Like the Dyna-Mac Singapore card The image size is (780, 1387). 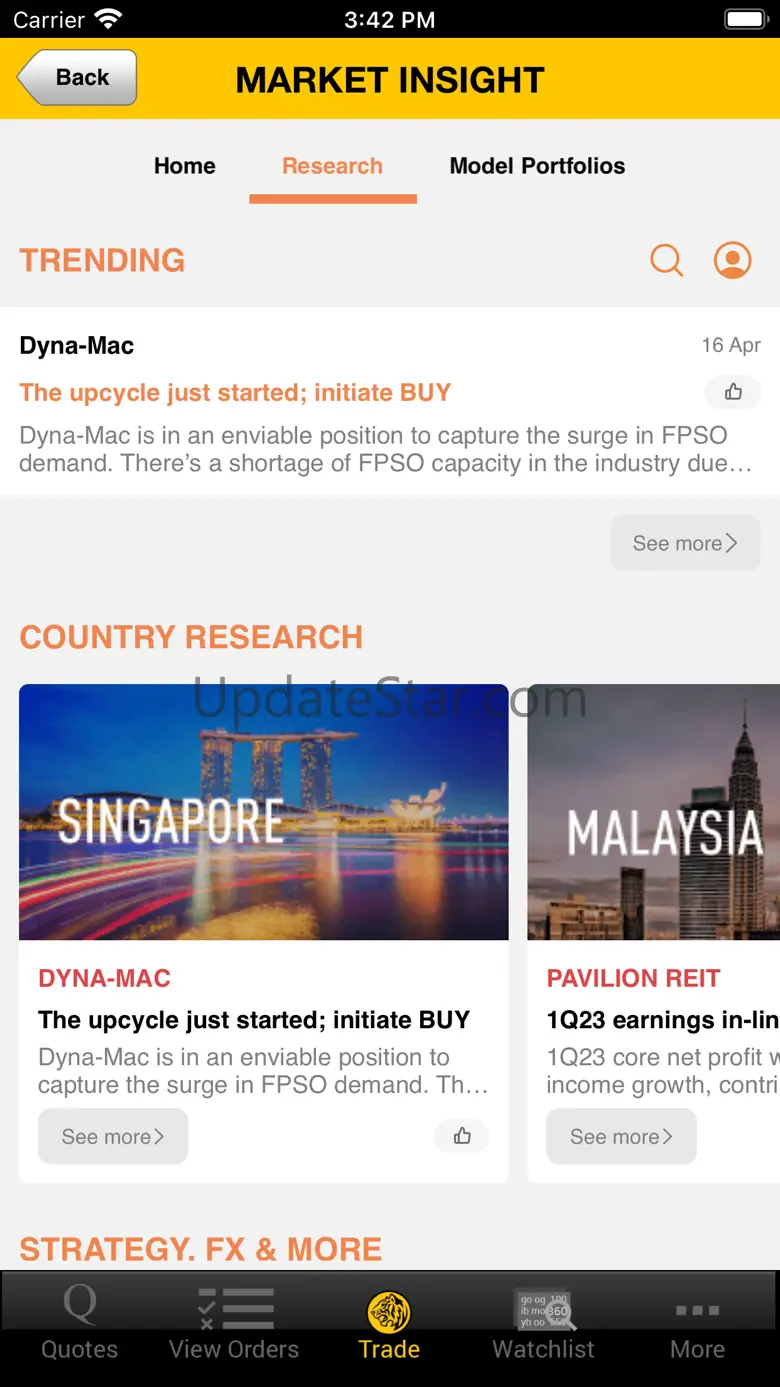(462, 1136)
